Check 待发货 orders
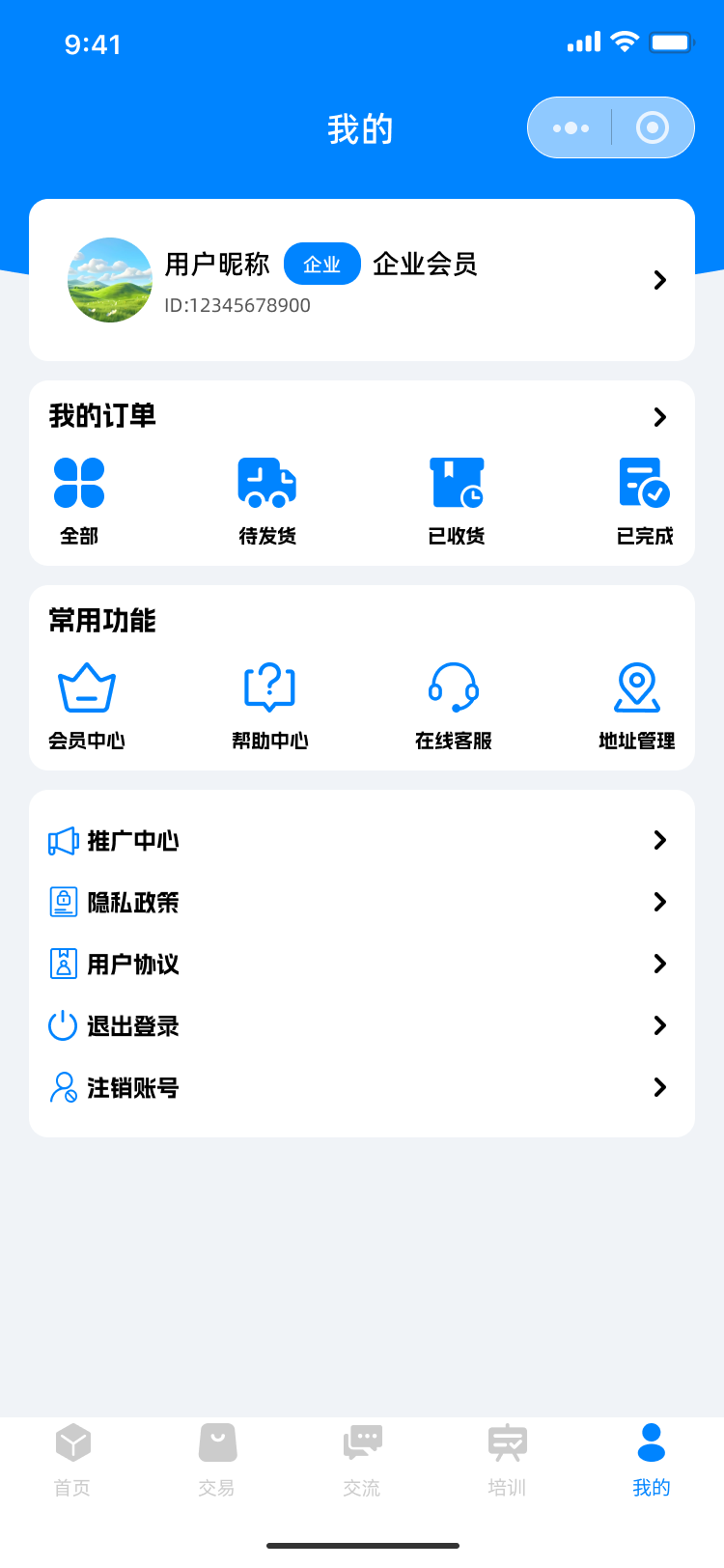 267,500
